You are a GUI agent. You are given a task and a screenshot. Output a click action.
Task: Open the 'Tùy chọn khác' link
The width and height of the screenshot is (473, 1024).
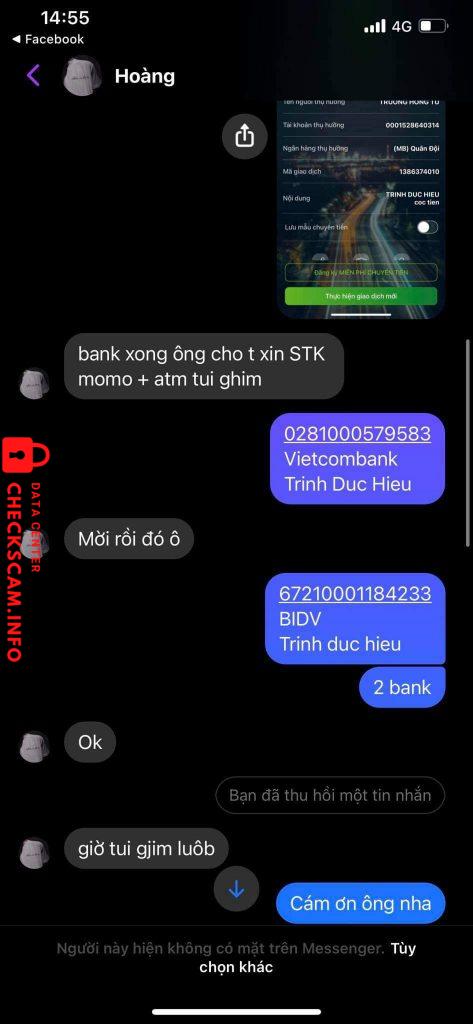307,957
